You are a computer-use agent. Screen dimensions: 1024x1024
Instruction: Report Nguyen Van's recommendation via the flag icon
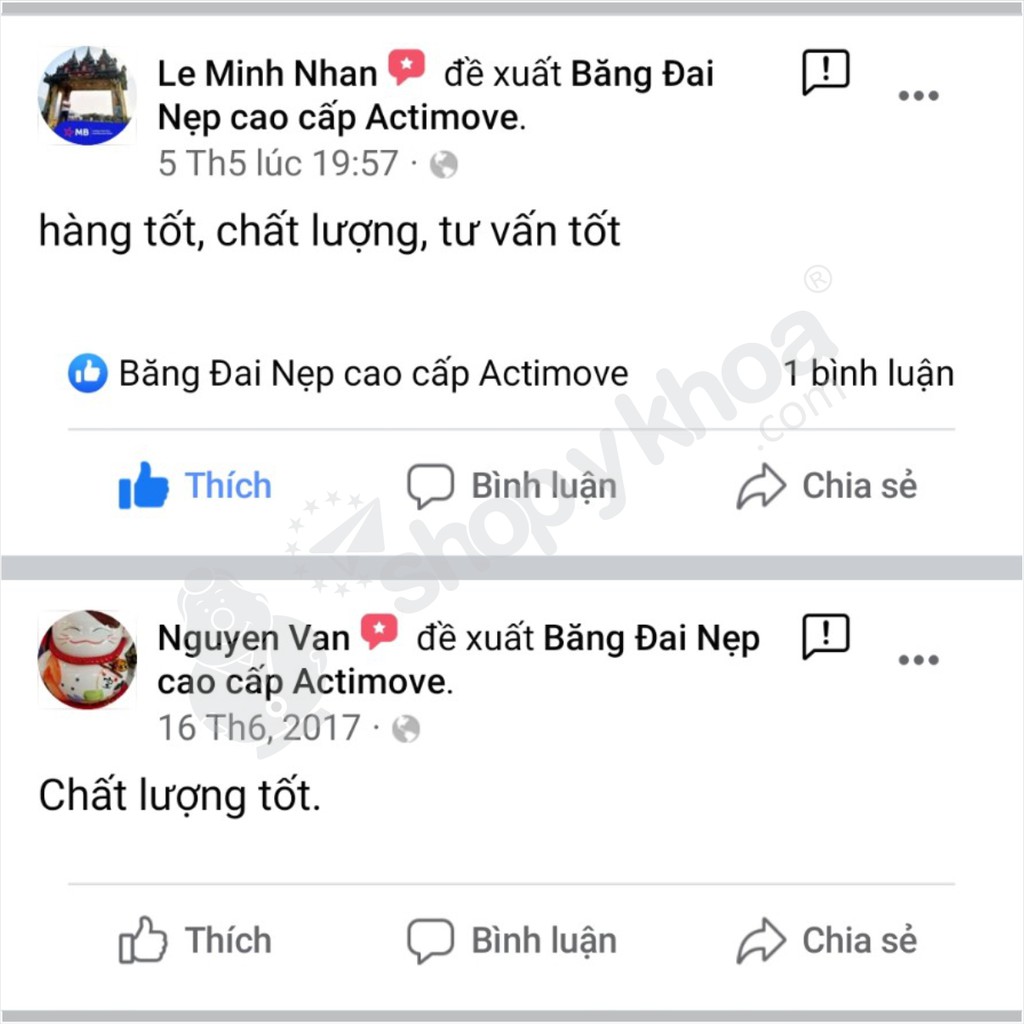tap(825, 637)
